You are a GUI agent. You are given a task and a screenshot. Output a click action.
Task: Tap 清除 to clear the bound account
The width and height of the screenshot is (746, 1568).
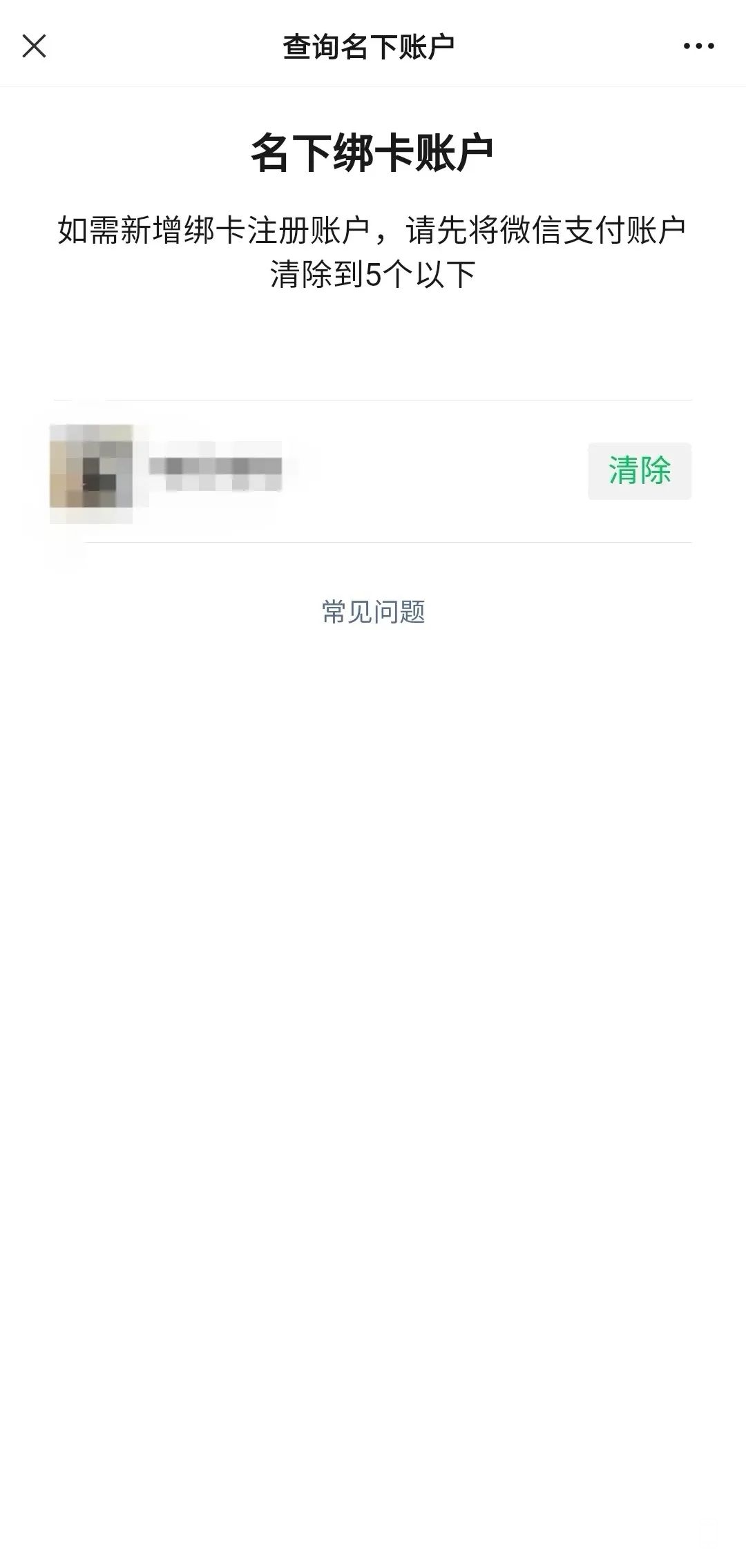(x=639, y=471)
